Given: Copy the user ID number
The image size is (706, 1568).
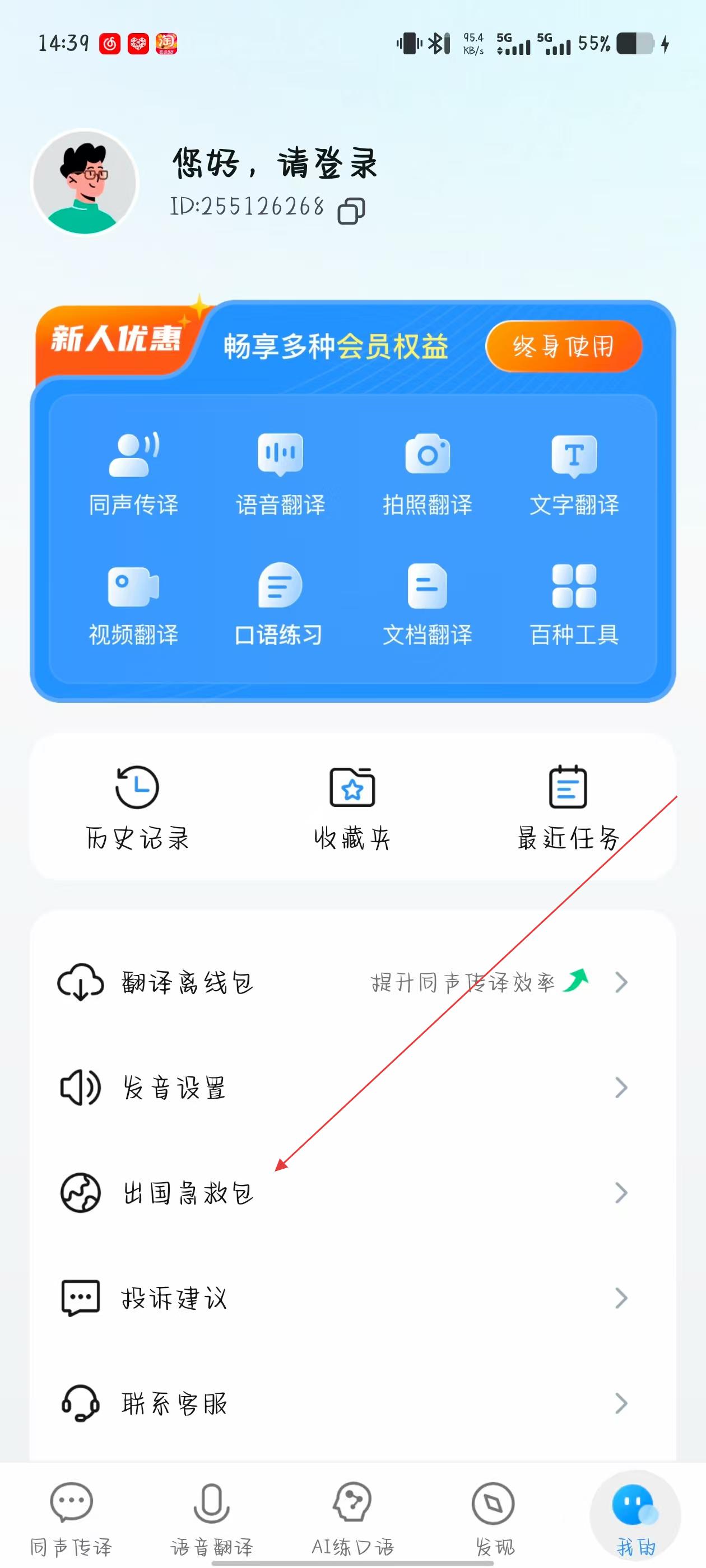Looking at the screenshot, I should (x=351, y=211).
